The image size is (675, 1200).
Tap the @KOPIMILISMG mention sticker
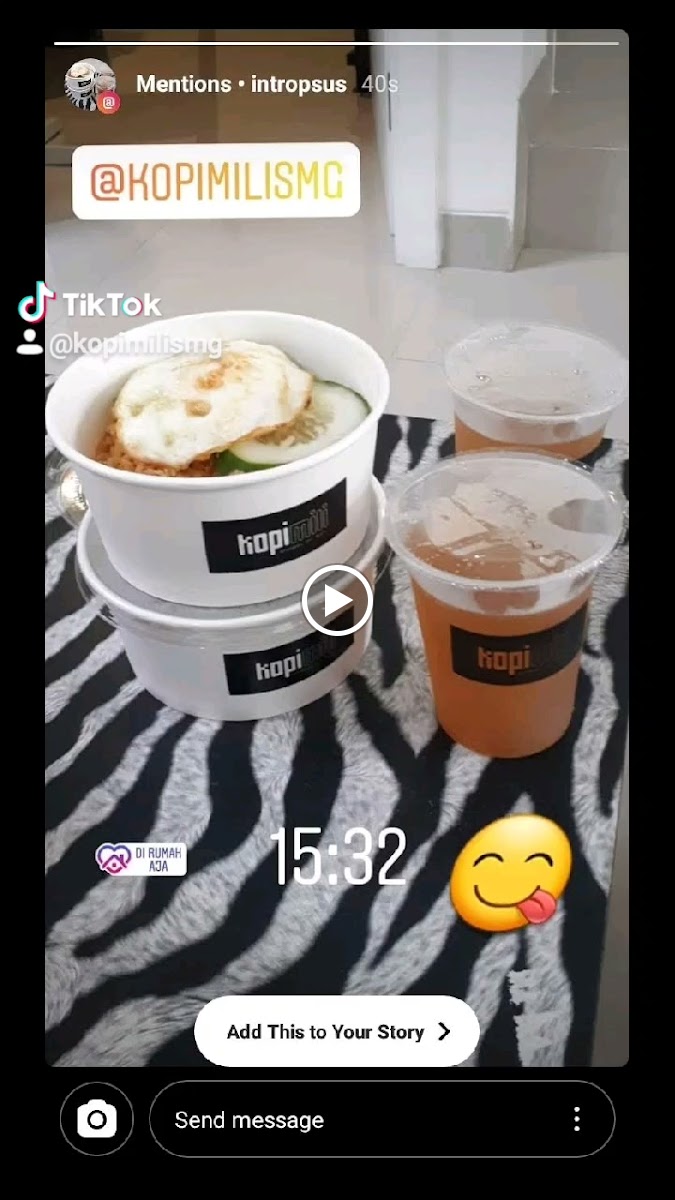216,181
